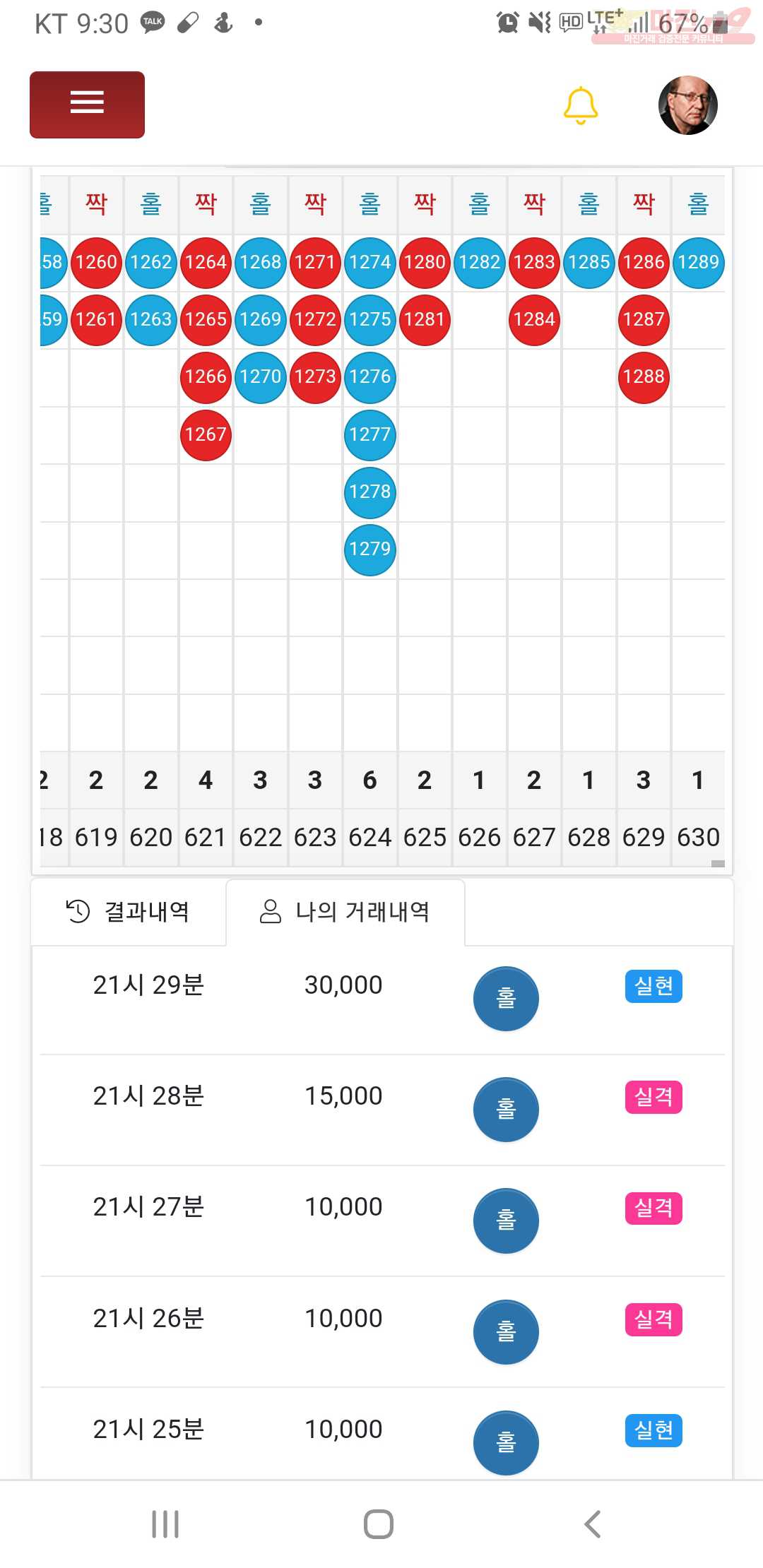The image size is (763, 1568).
Task: Select the 나의 거래내역 tab
Action: [x=345, y=912]
